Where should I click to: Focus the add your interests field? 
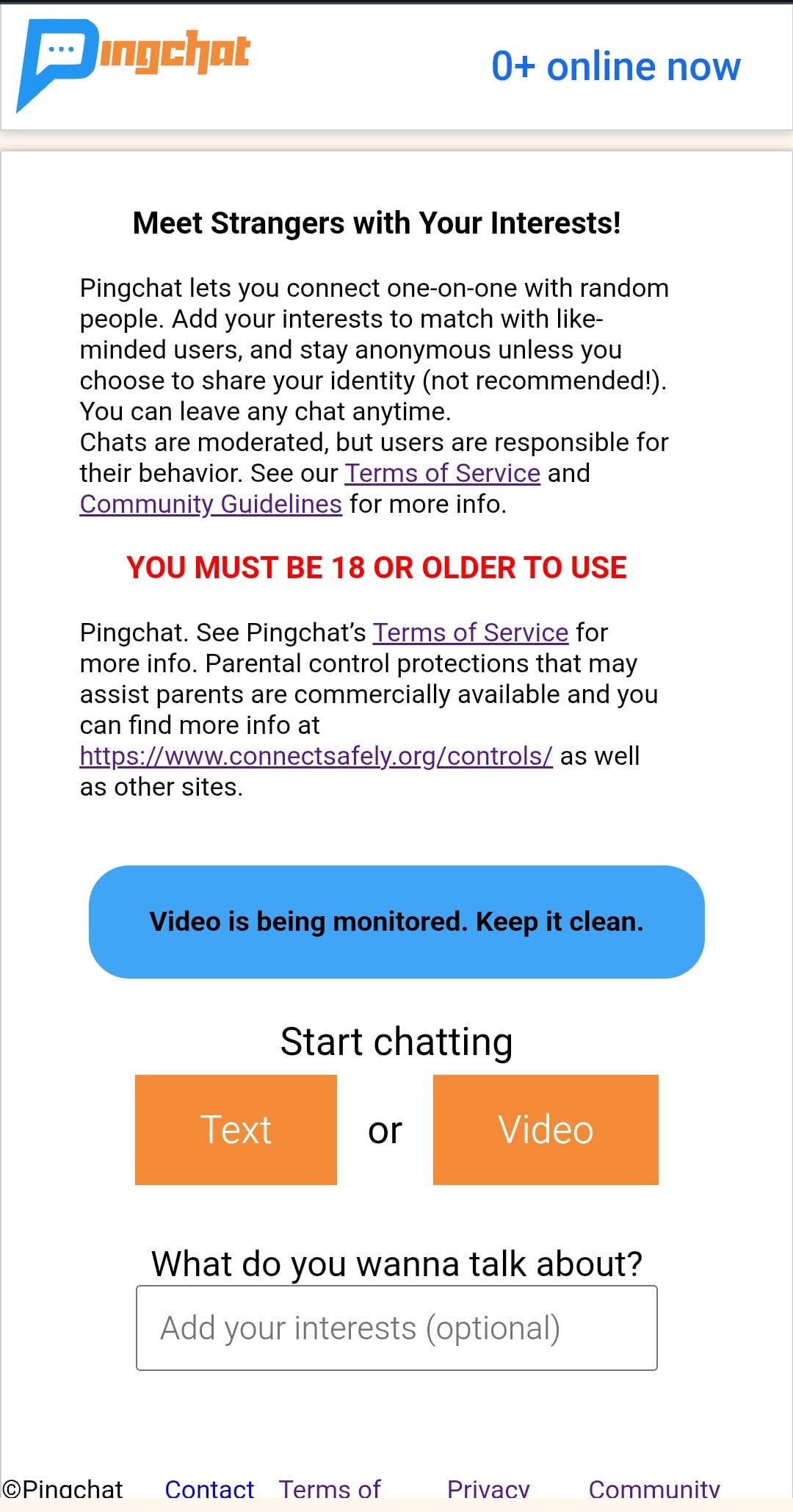(x=396, y=1328)
